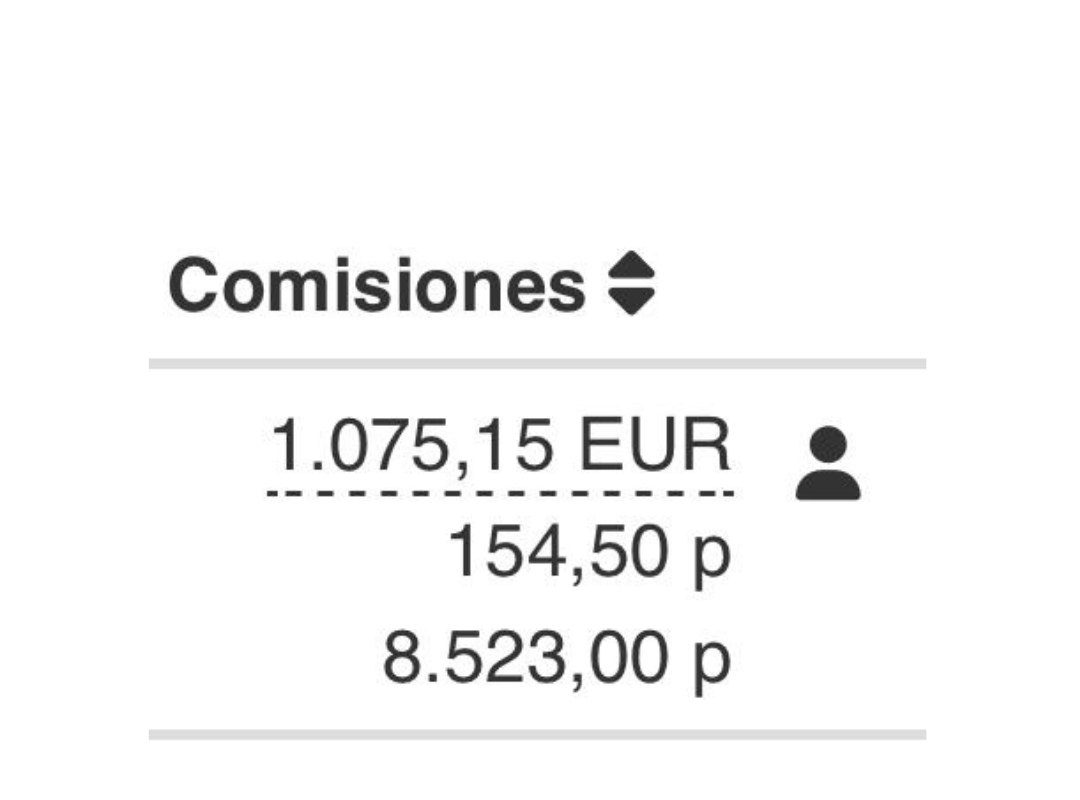Sort the table by the Comisiones column

630,285
